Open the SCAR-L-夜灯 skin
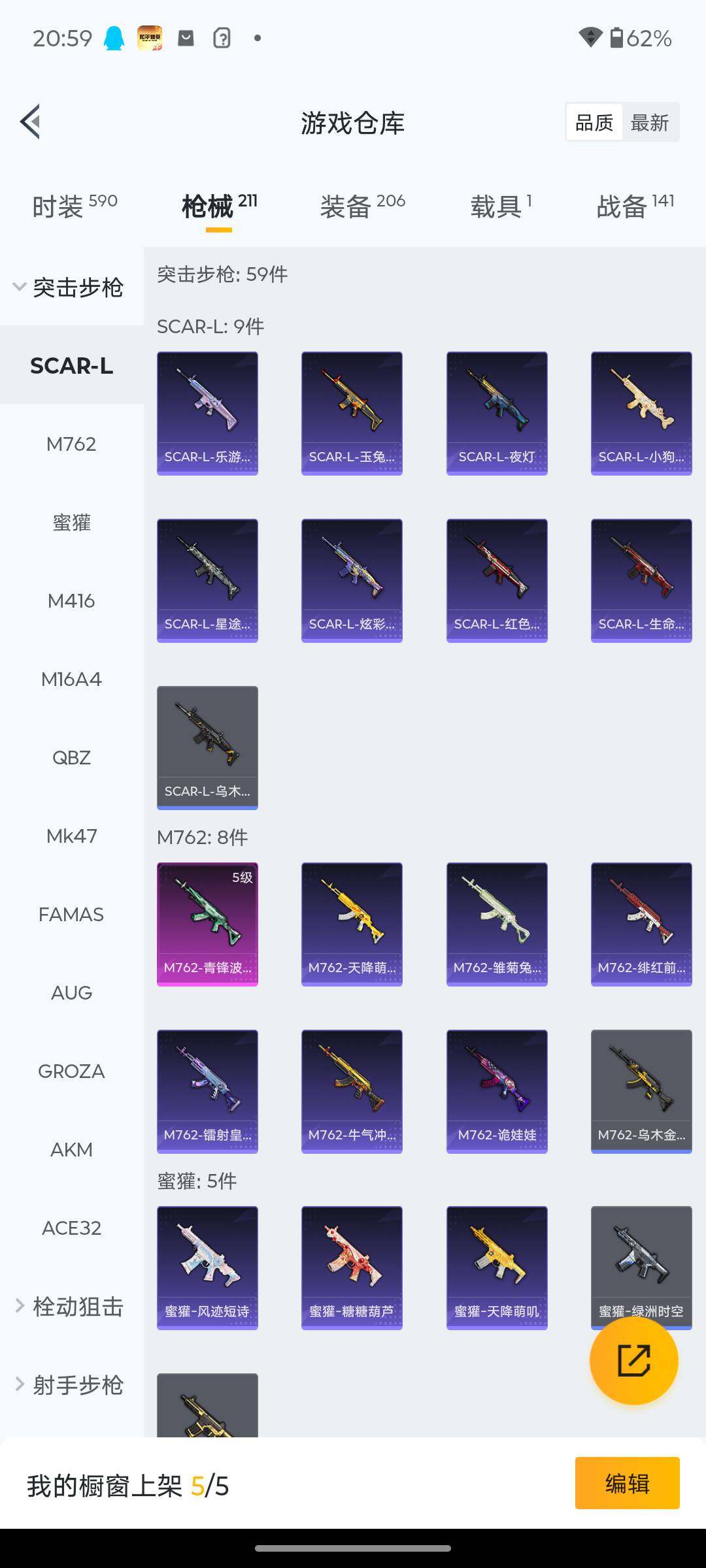This screenshot has height=1568, width=706. pyautogui.click(x=497, y=413)
